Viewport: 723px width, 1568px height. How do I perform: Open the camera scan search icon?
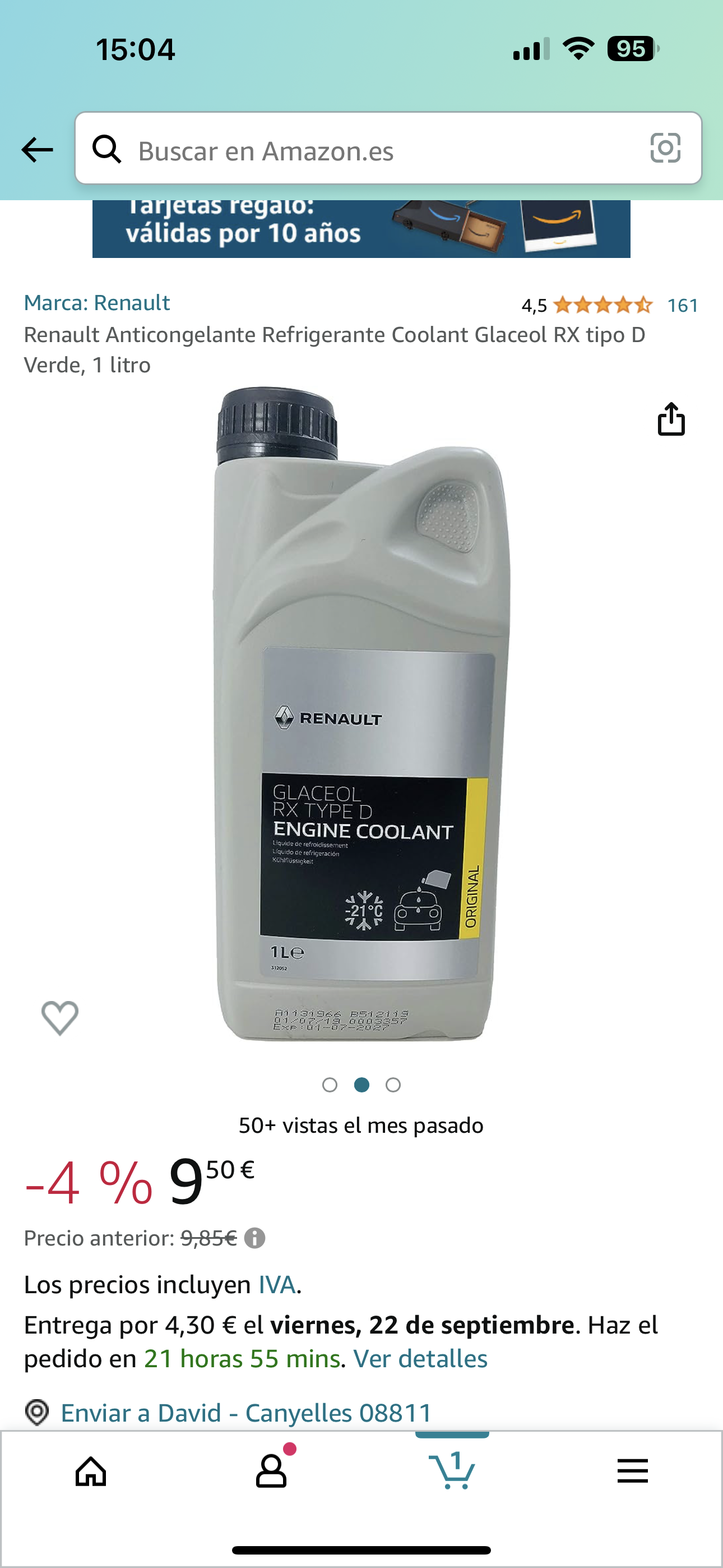[x=665, y=149]
